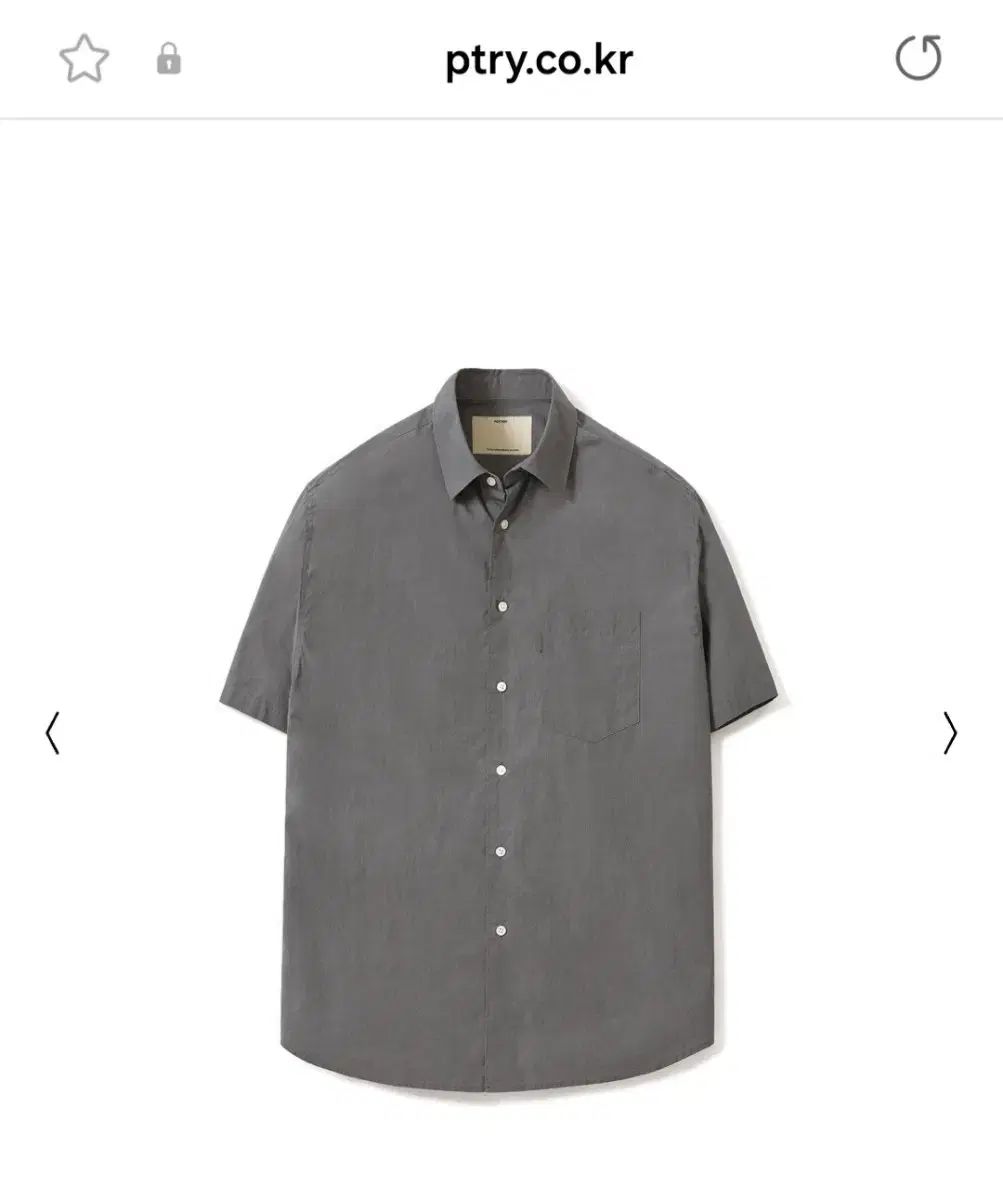Show the next product image

point(950,733)
